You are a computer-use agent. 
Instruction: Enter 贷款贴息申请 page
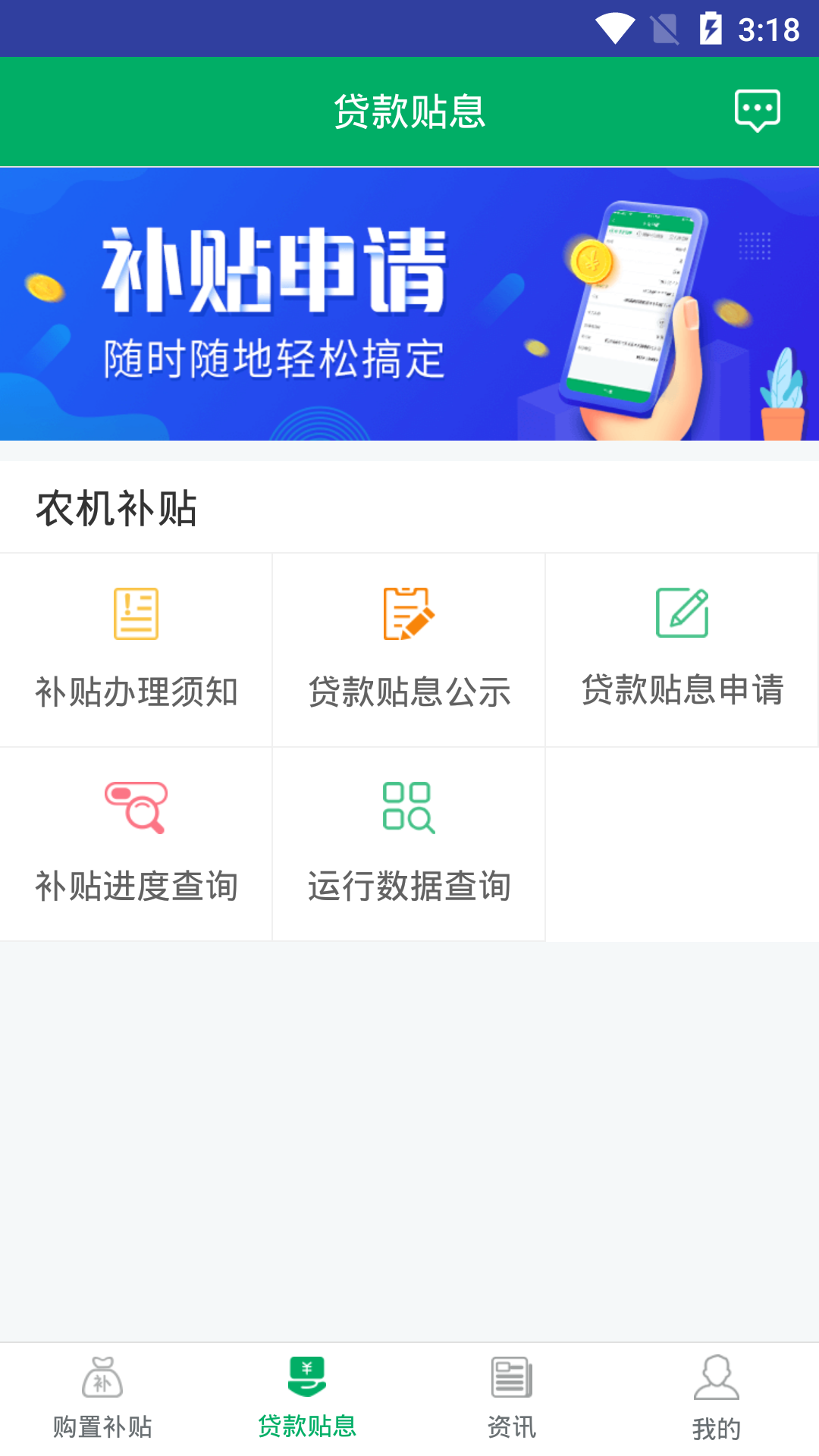pyautogui.click(x=681, y=650)
